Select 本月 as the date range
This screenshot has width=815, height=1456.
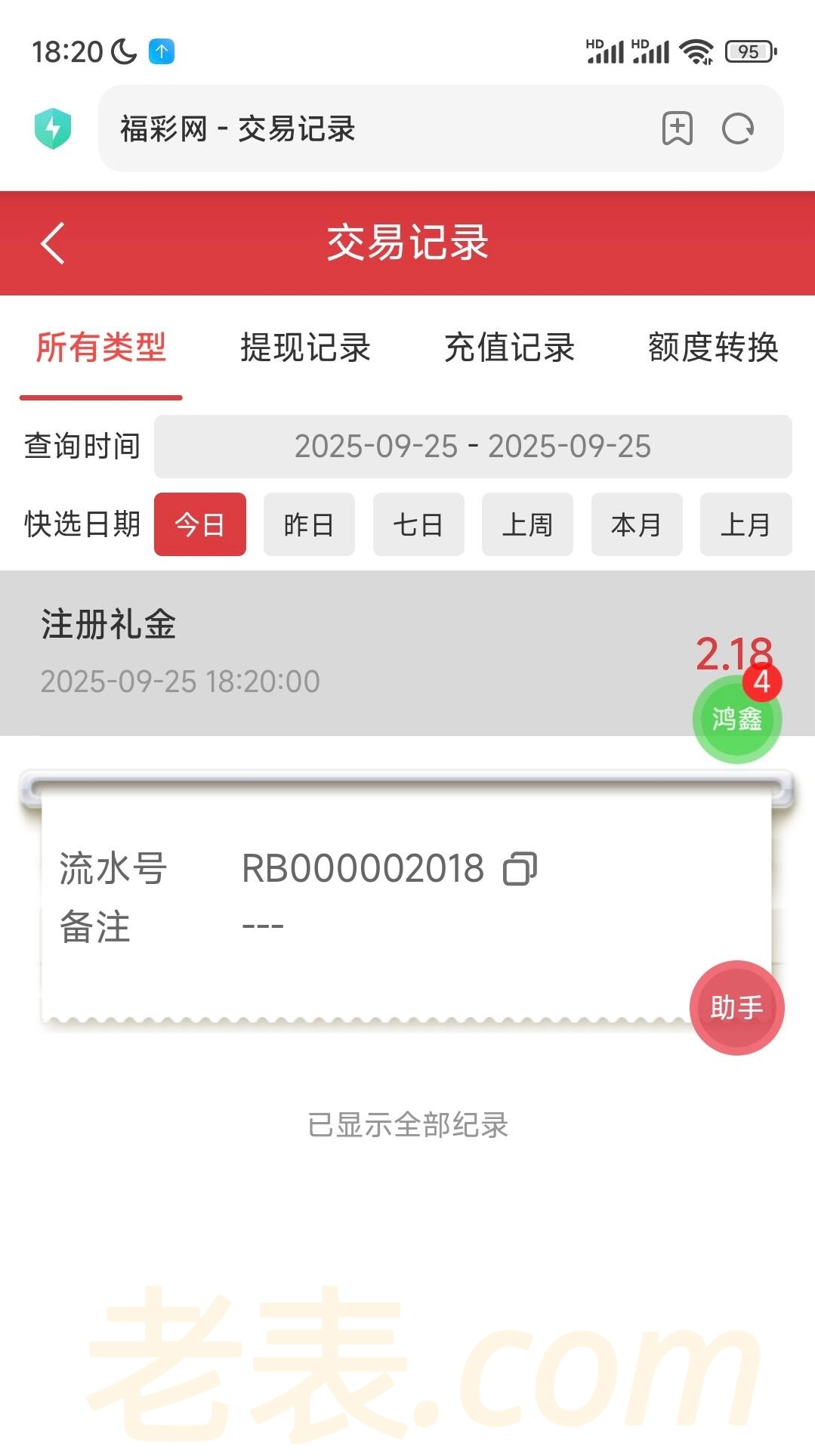(x=637, y=524)
